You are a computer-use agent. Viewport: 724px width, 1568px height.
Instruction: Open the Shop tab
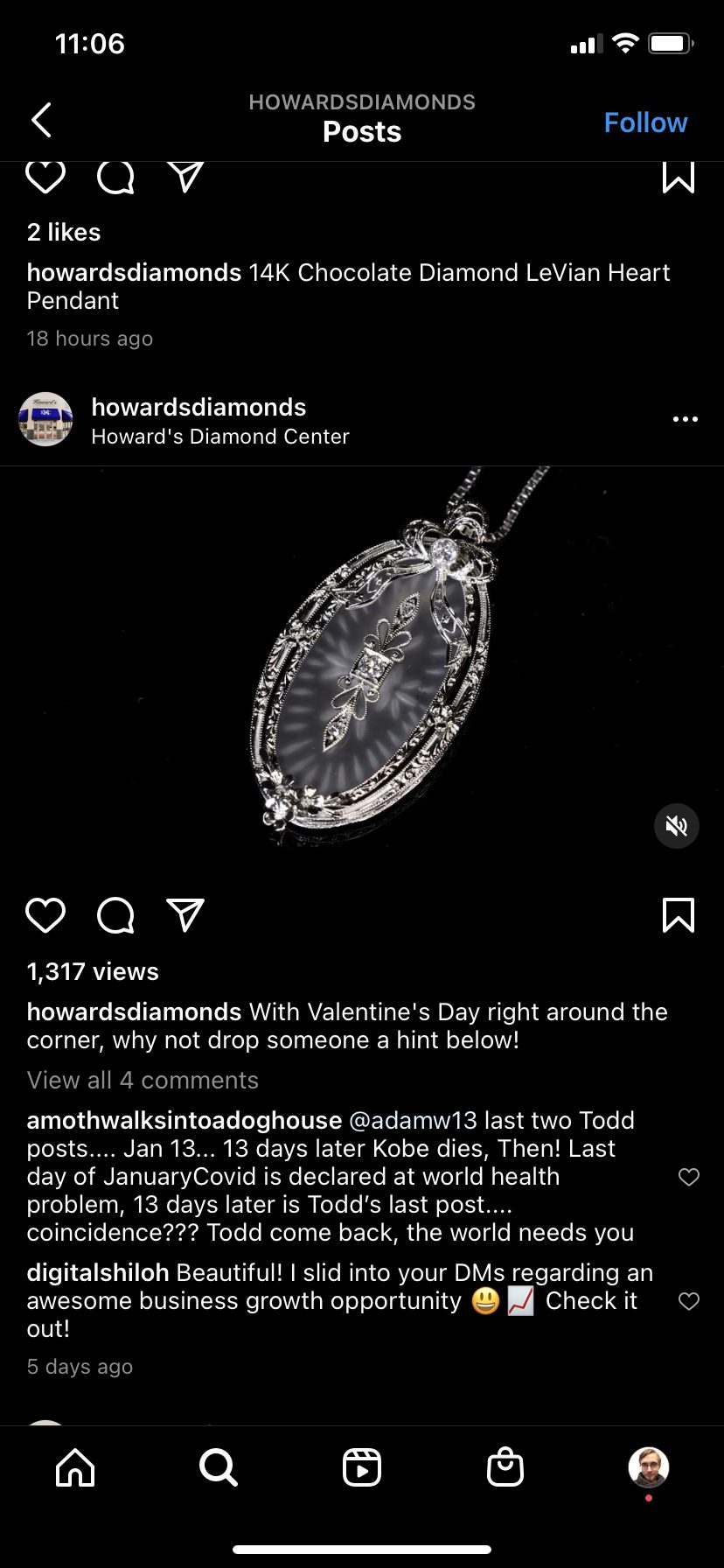tap(505, 1467)
